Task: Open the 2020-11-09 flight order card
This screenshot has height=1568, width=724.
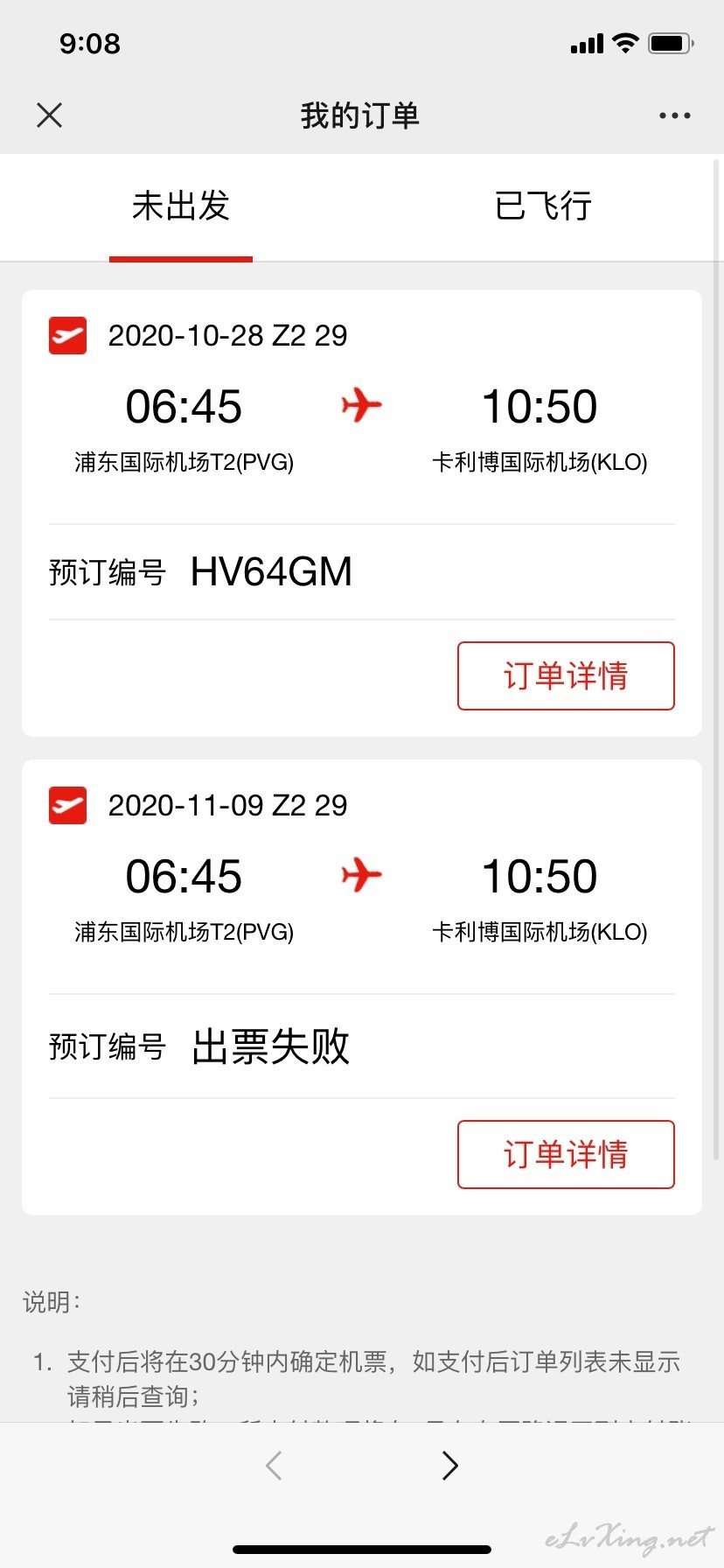Action: [x=362, y=987]
